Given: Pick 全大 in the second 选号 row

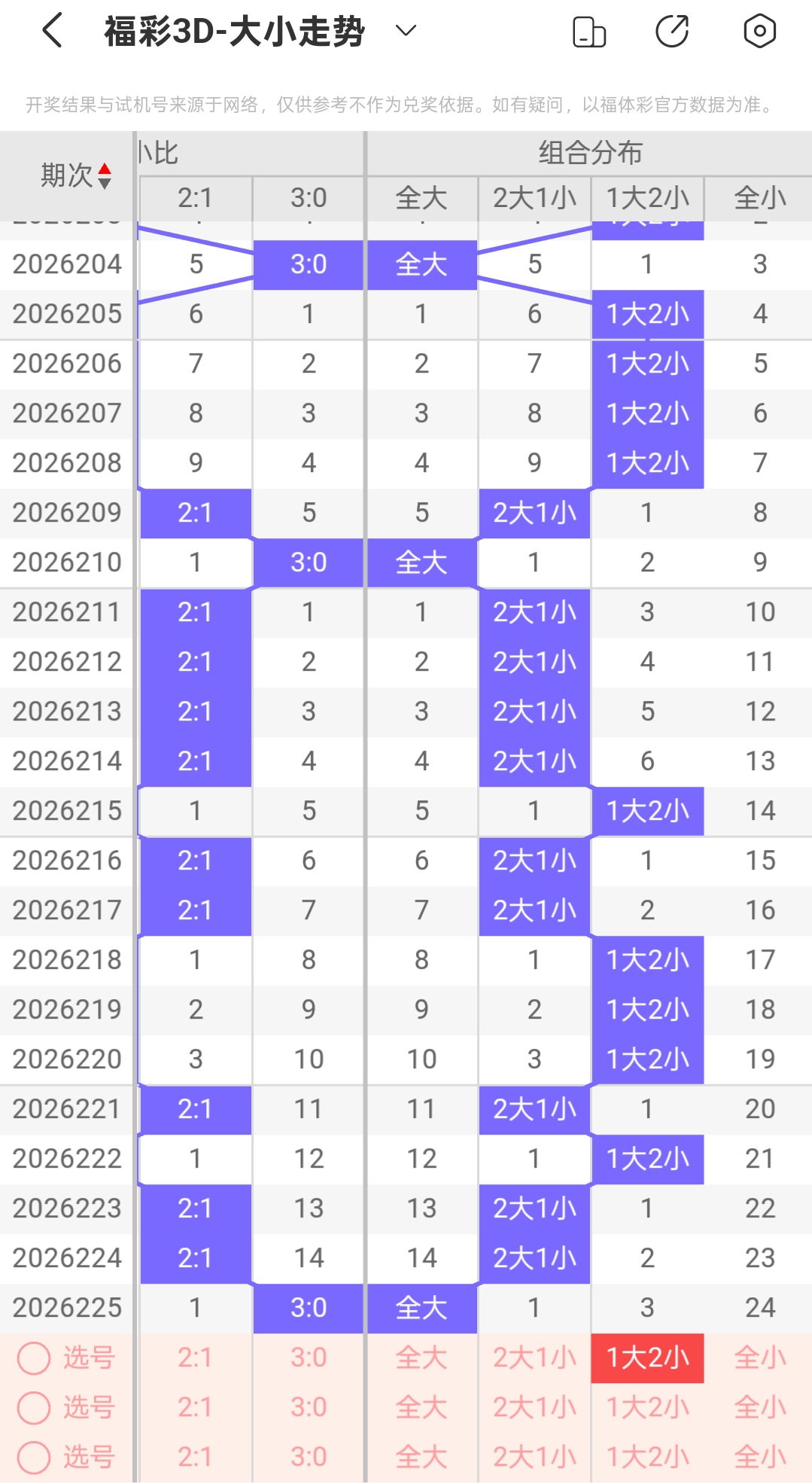Looking at the screenshot, I should coord(421,1408).
